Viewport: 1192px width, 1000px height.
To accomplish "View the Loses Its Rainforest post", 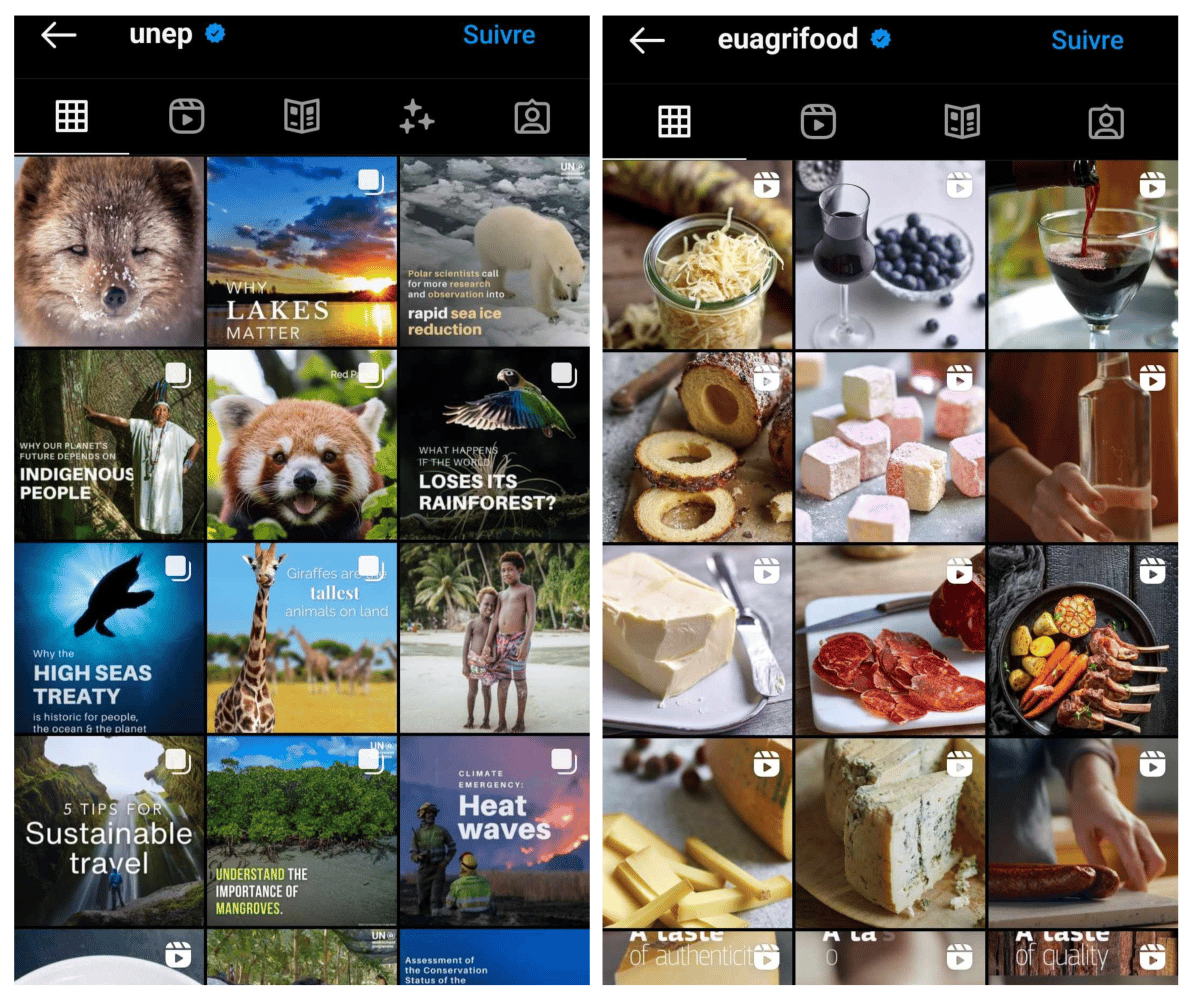I will click(494, 445).
